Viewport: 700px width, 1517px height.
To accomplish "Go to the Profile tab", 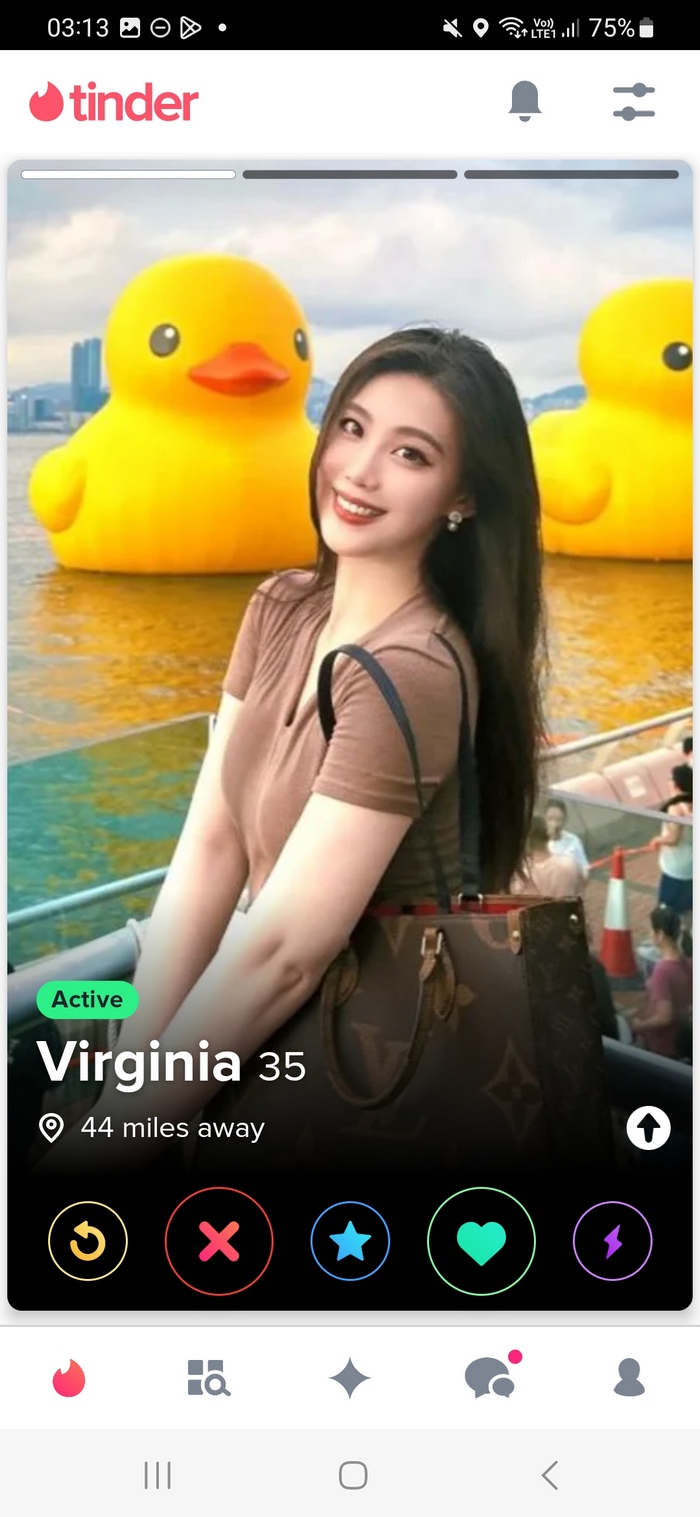I will [x=629, y=1378].
